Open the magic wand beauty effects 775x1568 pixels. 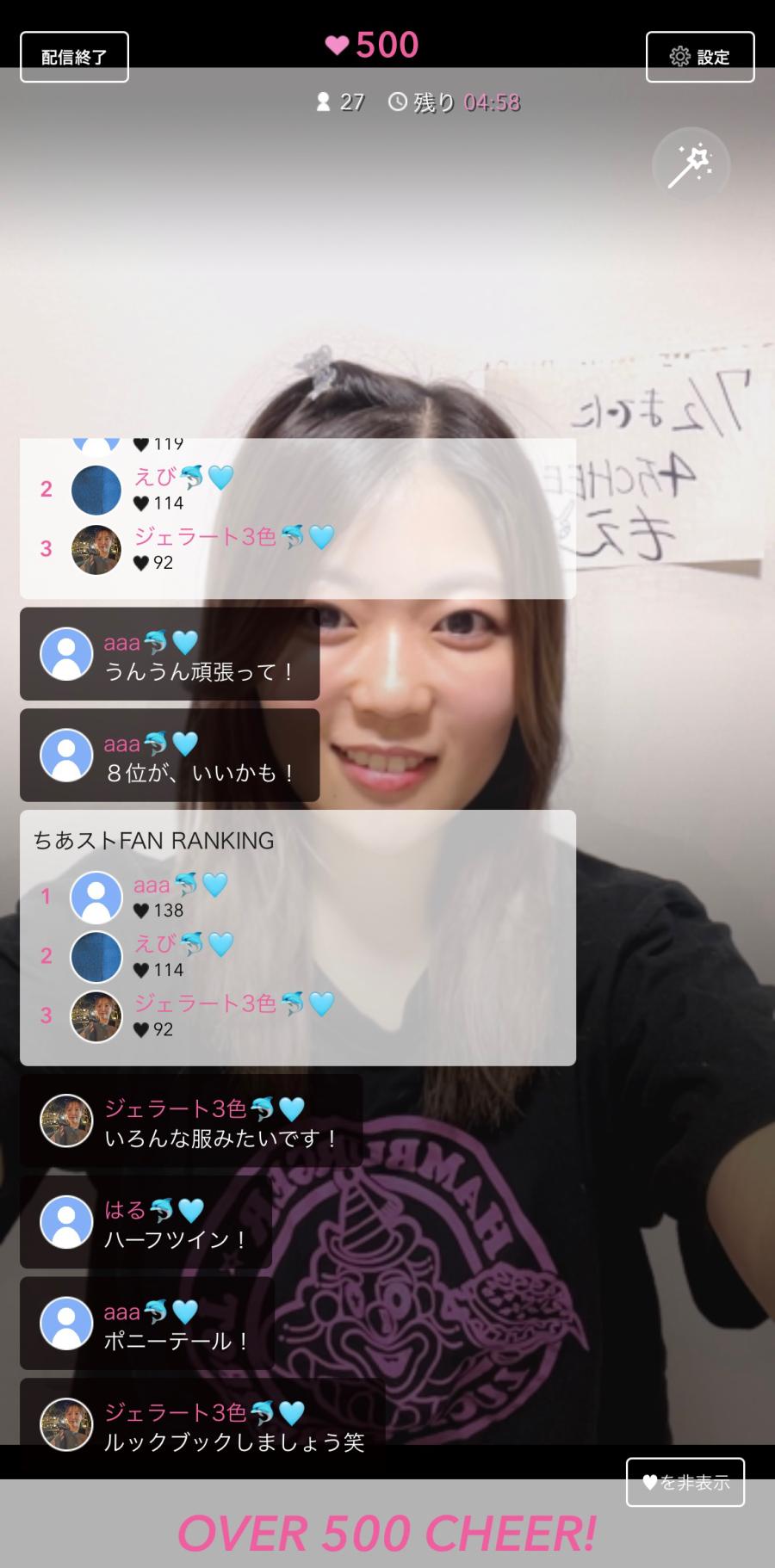691,165
